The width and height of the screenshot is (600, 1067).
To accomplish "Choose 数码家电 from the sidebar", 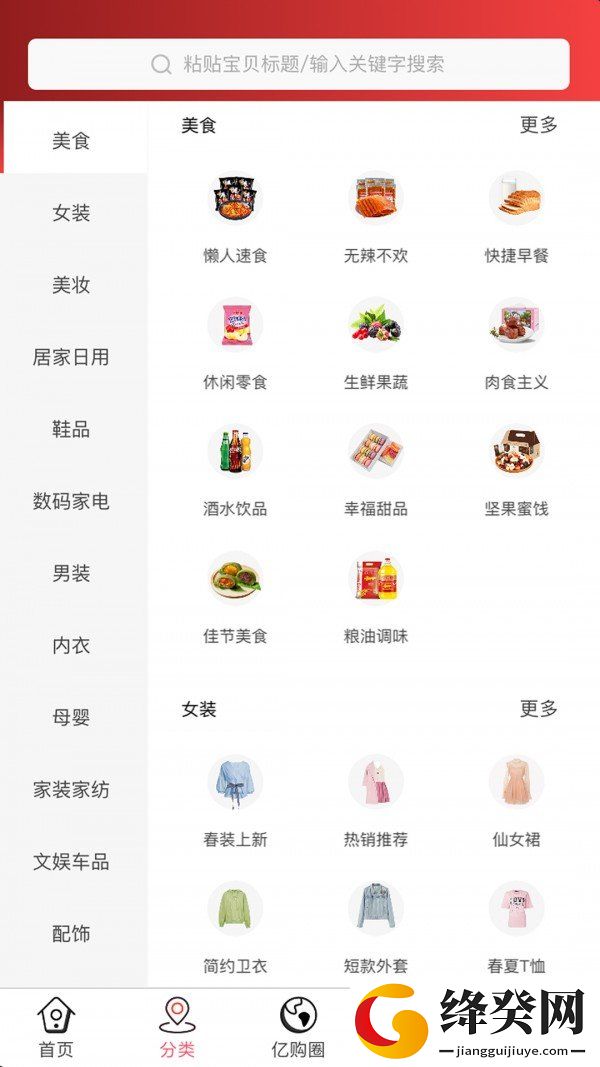I will (73, 502).
